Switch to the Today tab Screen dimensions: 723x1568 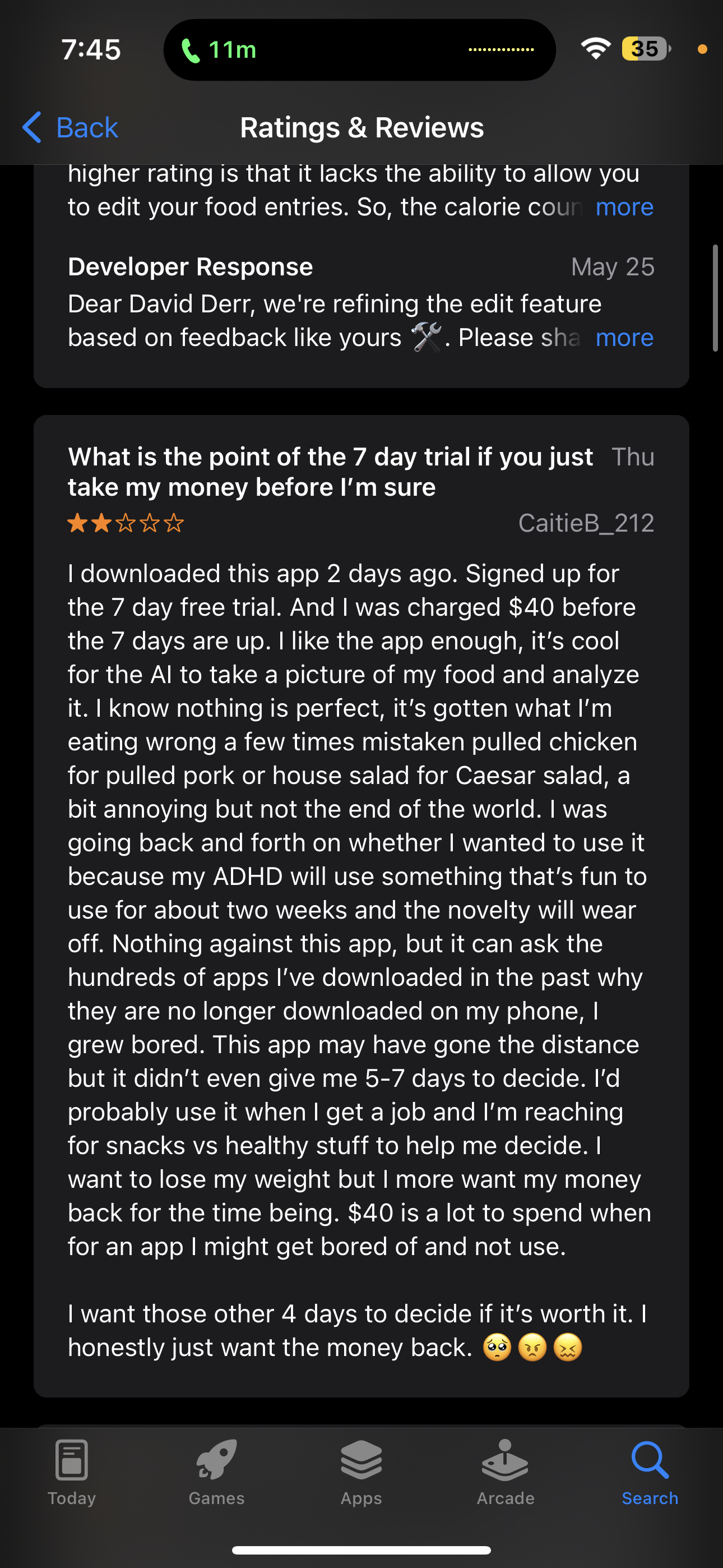pos(72,1472)
